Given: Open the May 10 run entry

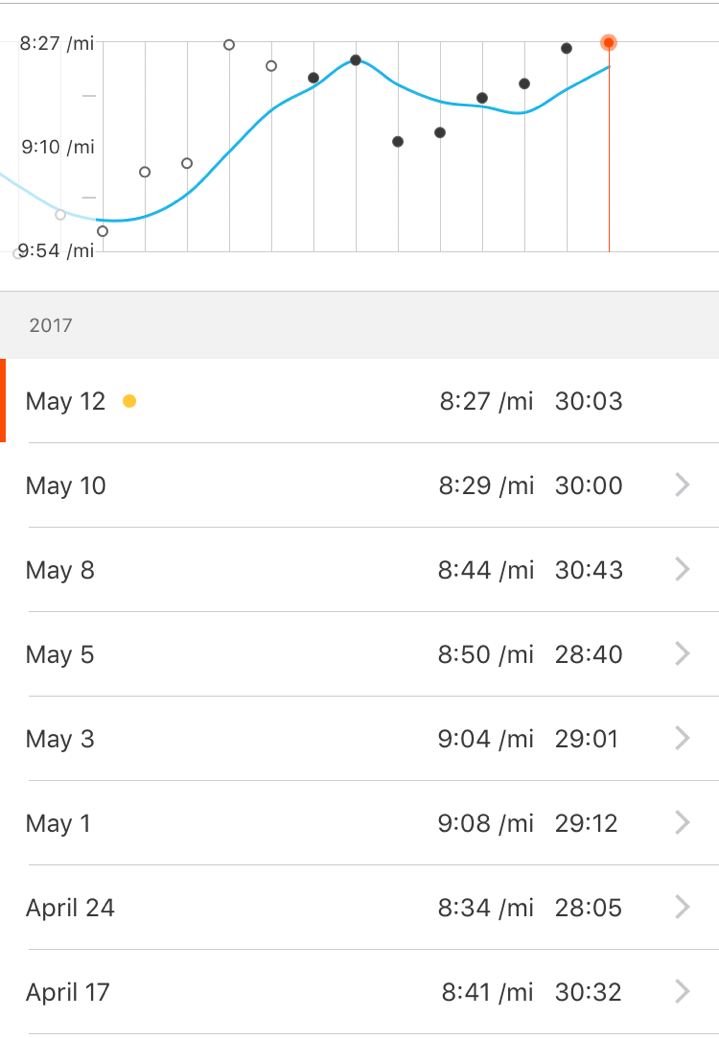Looking at the screenshot, I should 360,486.
